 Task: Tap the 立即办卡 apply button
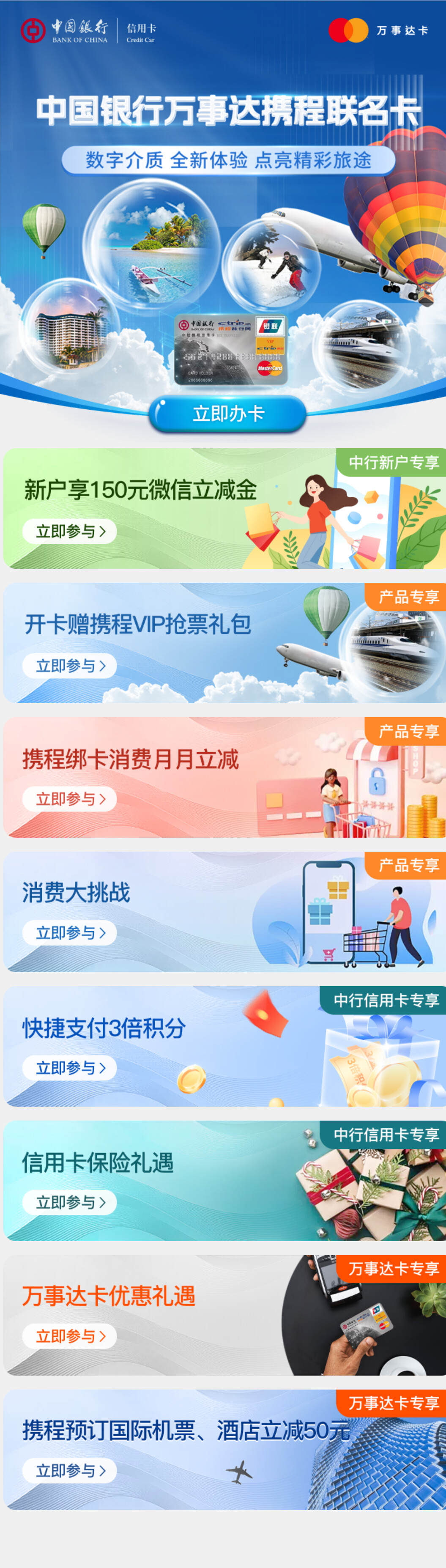[227, 414]
